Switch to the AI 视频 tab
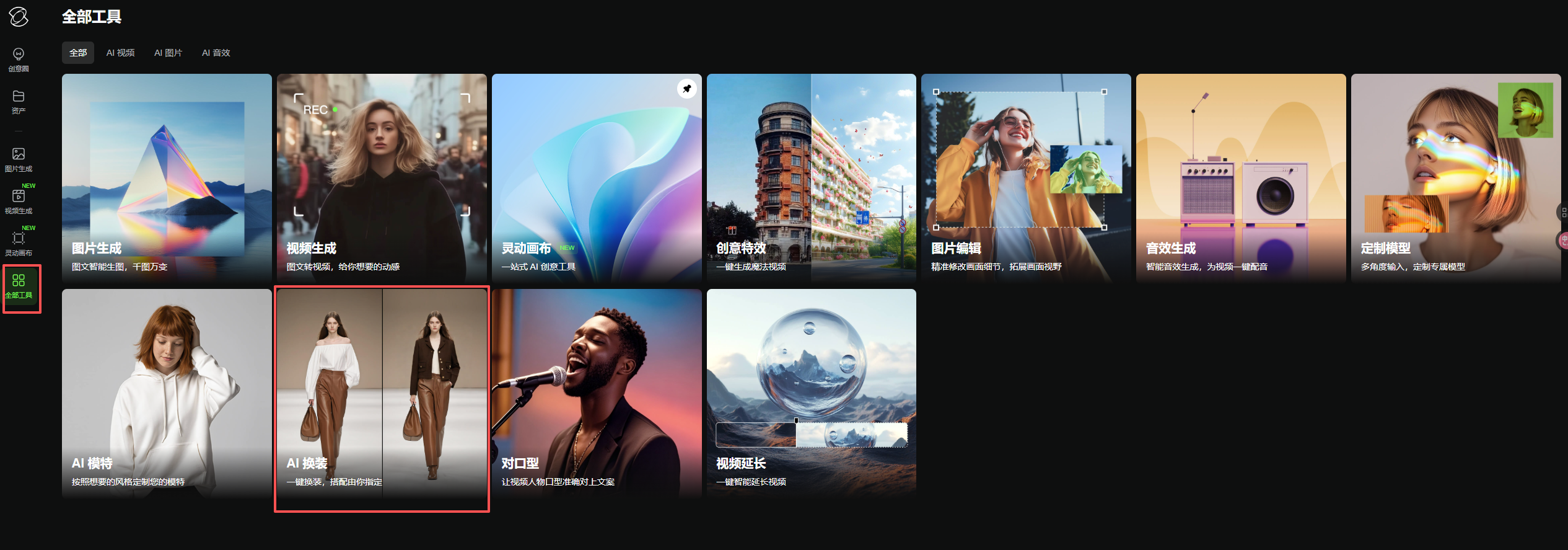 coord(120,53)
